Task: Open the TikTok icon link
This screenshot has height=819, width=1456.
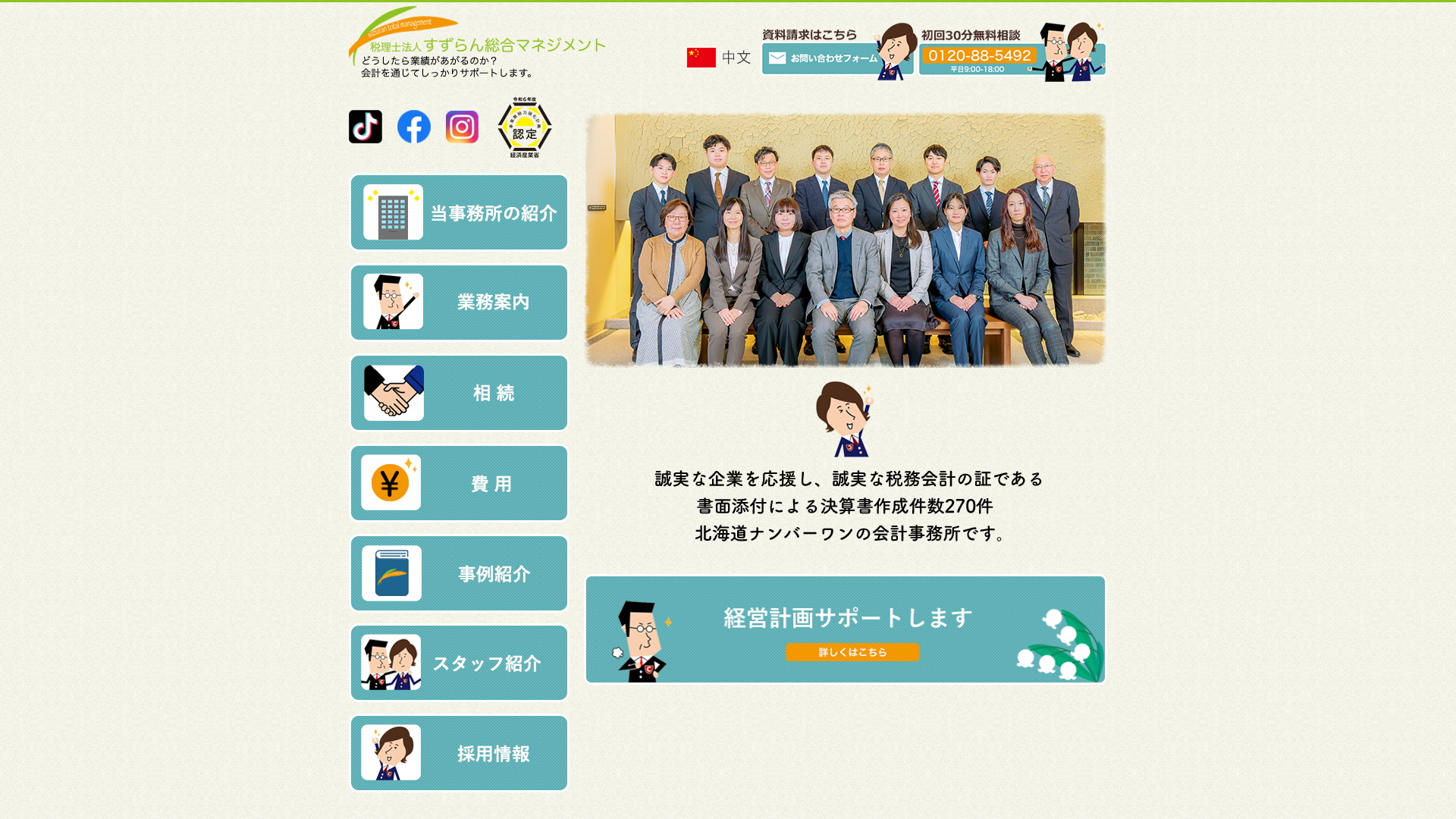Action: 365,127
